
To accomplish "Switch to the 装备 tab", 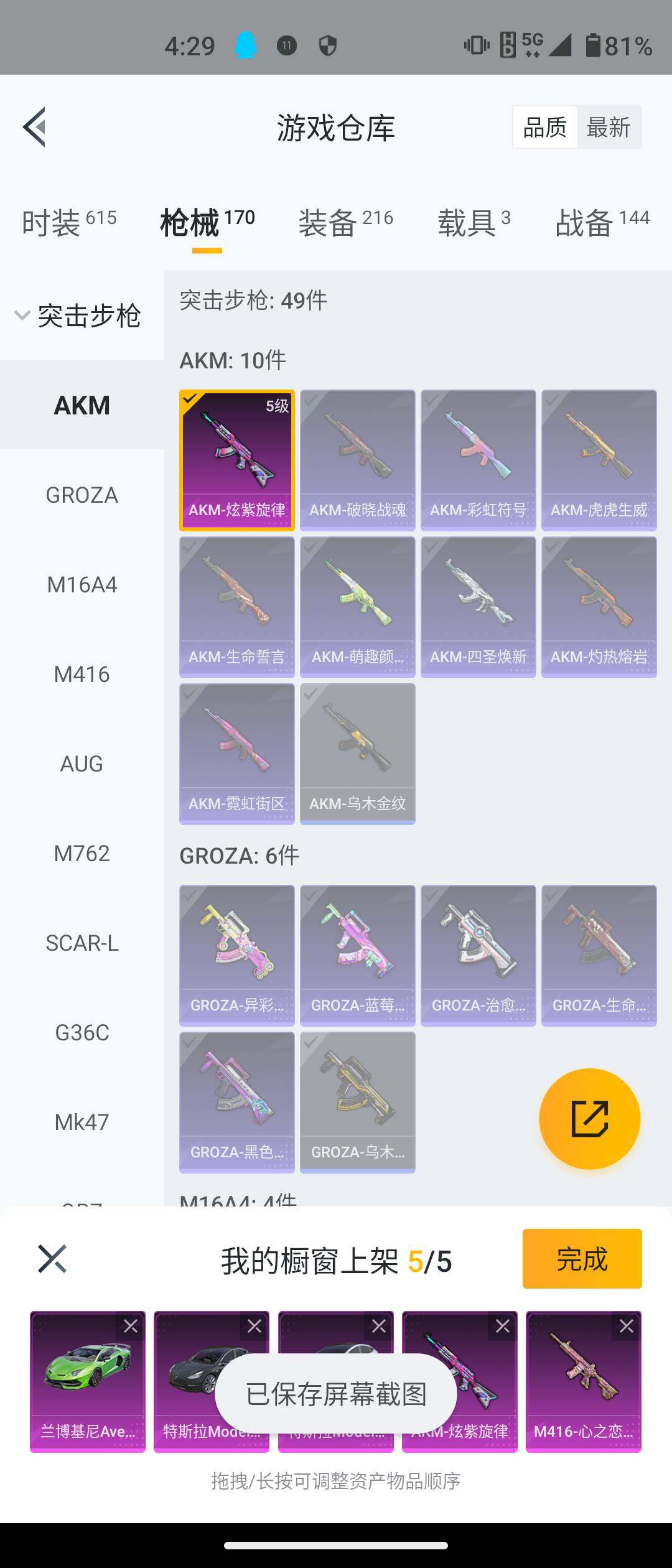I will point(345,222).
